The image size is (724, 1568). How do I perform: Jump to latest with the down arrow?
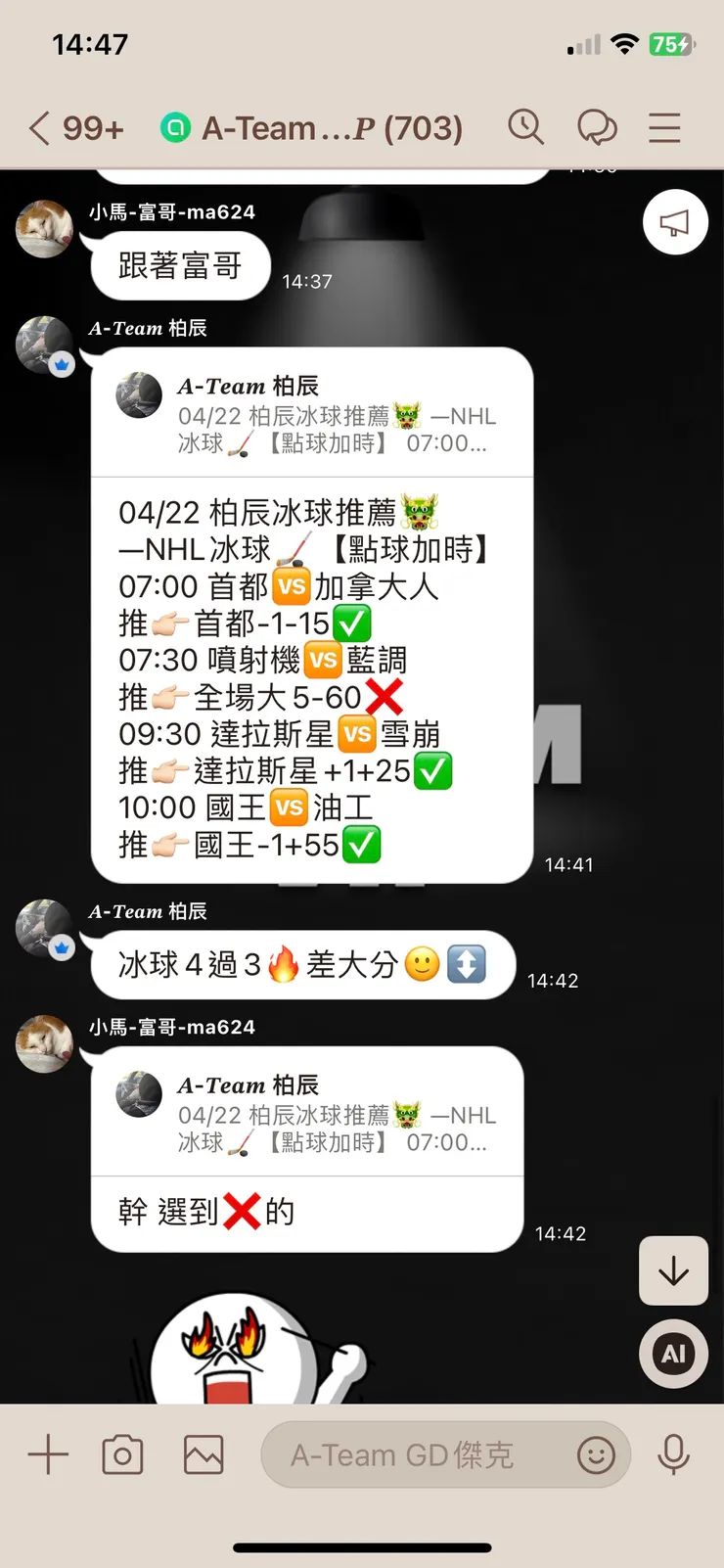click(673, 1270)
